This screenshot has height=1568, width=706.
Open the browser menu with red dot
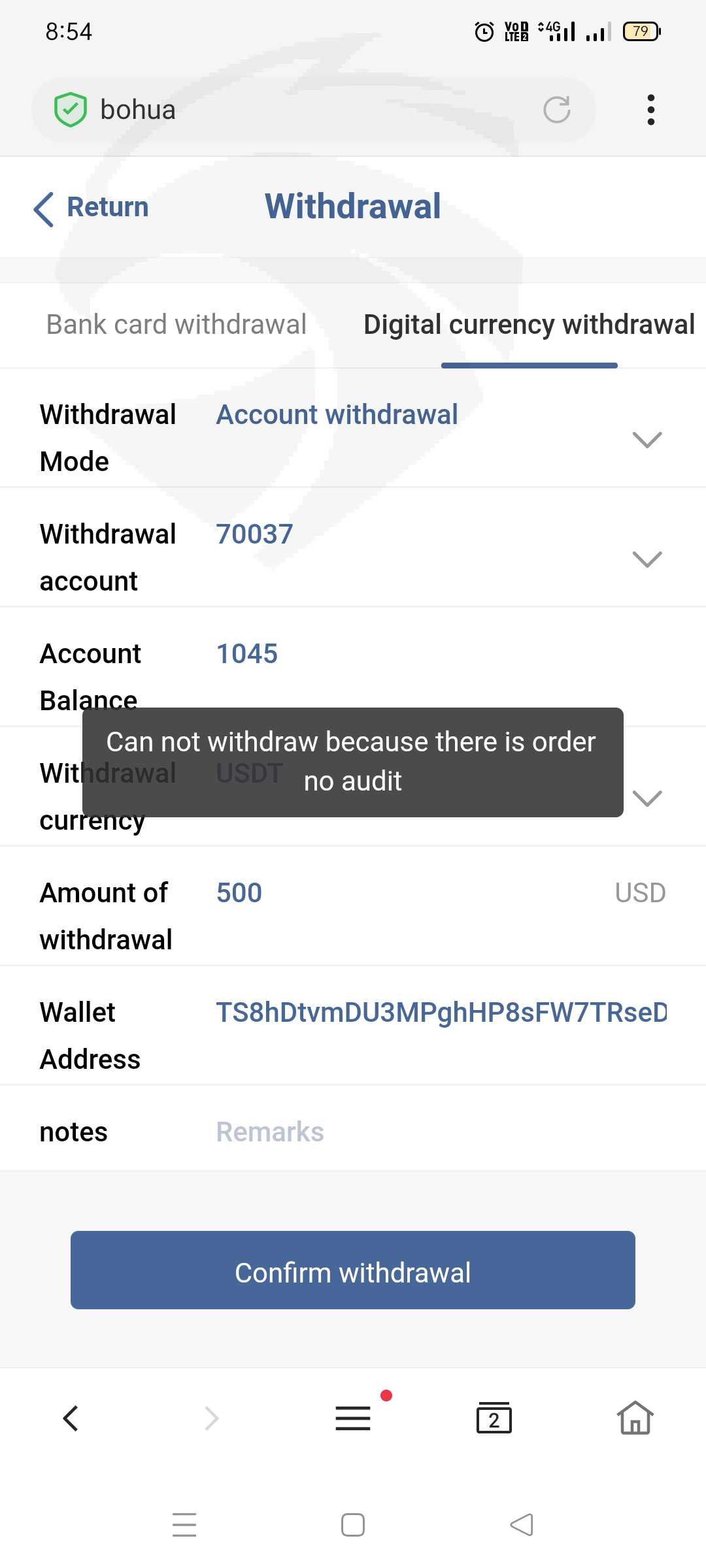(353, 1418)
